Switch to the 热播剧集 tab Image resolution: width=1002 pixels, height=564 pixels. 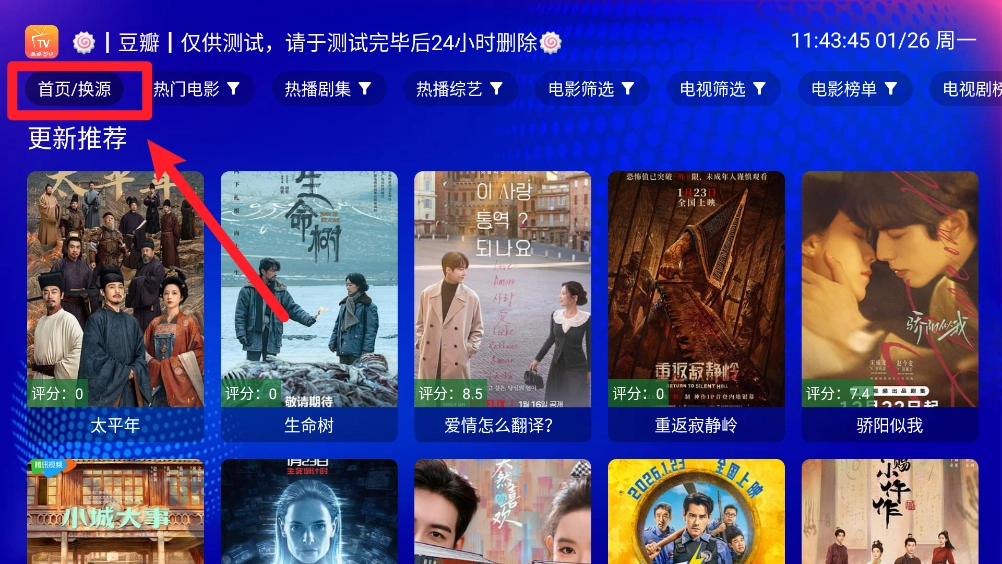[x=328, y=89]
